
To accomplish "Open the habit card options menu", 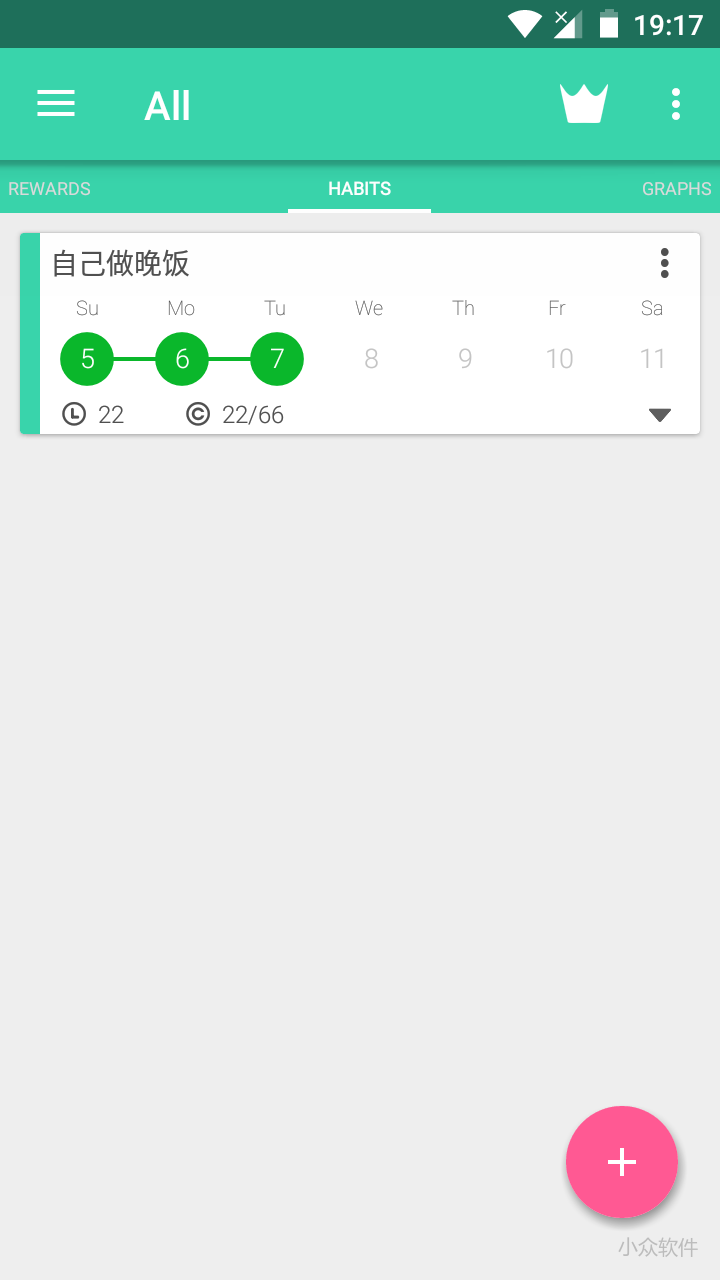I will [x=664, y=263].
